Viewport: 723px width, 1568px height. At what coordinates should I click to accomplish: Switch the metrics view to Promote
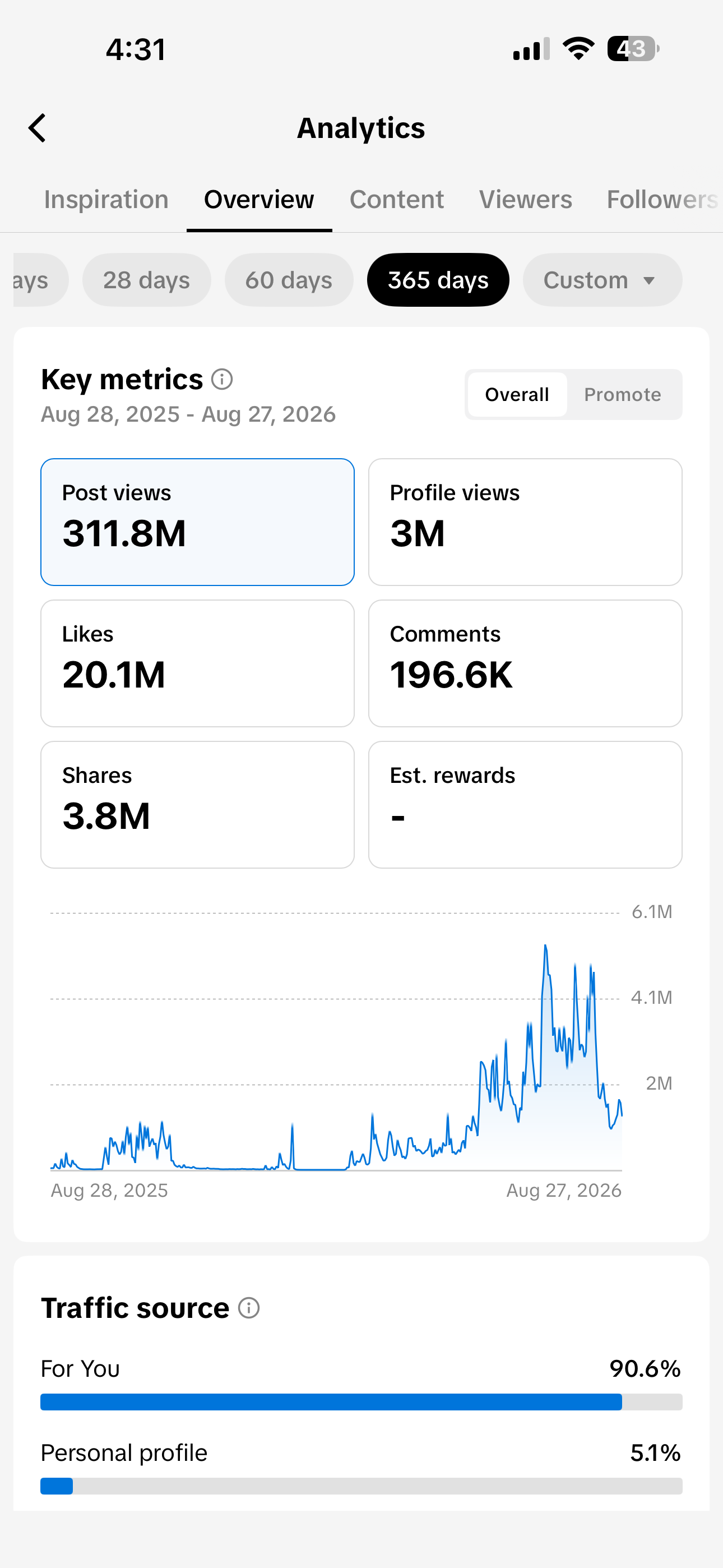coord(623,394)
